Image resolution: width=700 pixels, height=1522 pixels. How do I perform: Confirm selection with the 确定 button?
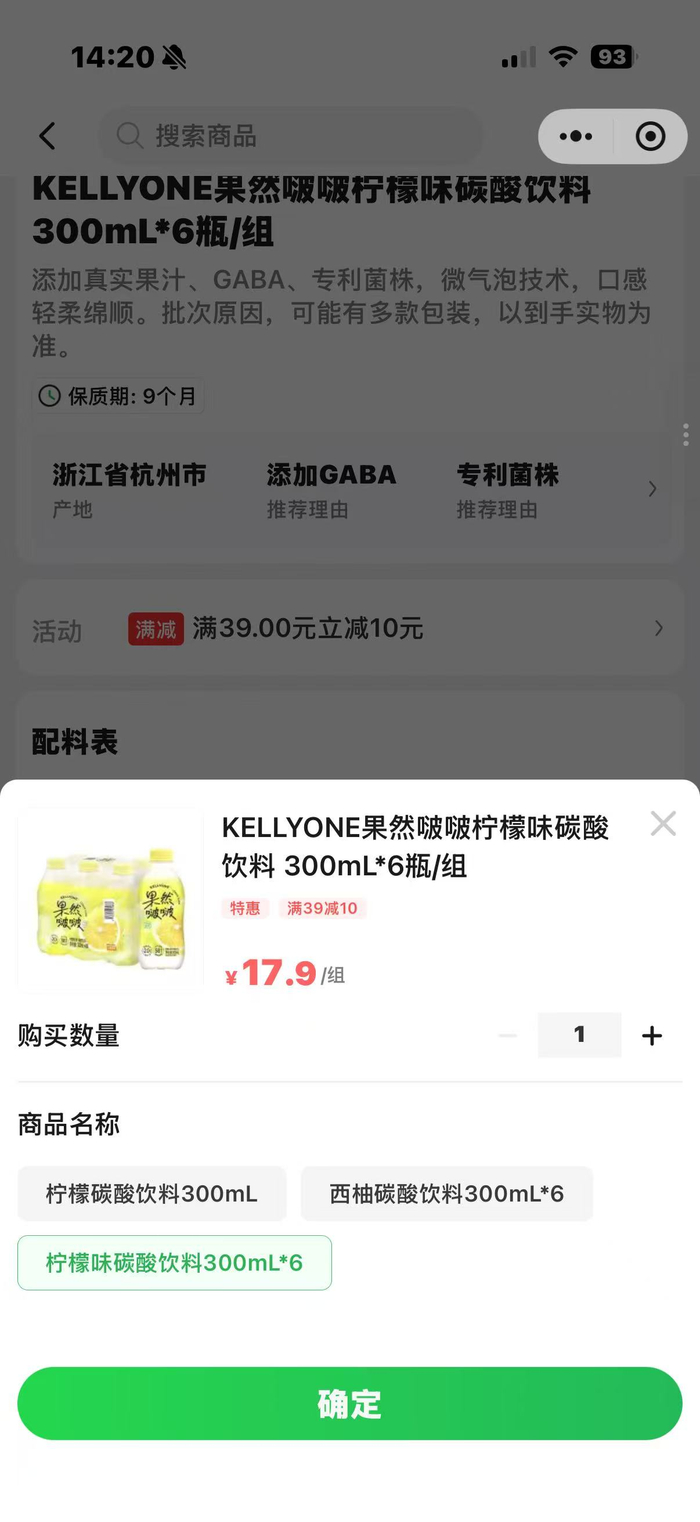(350, 1404)
